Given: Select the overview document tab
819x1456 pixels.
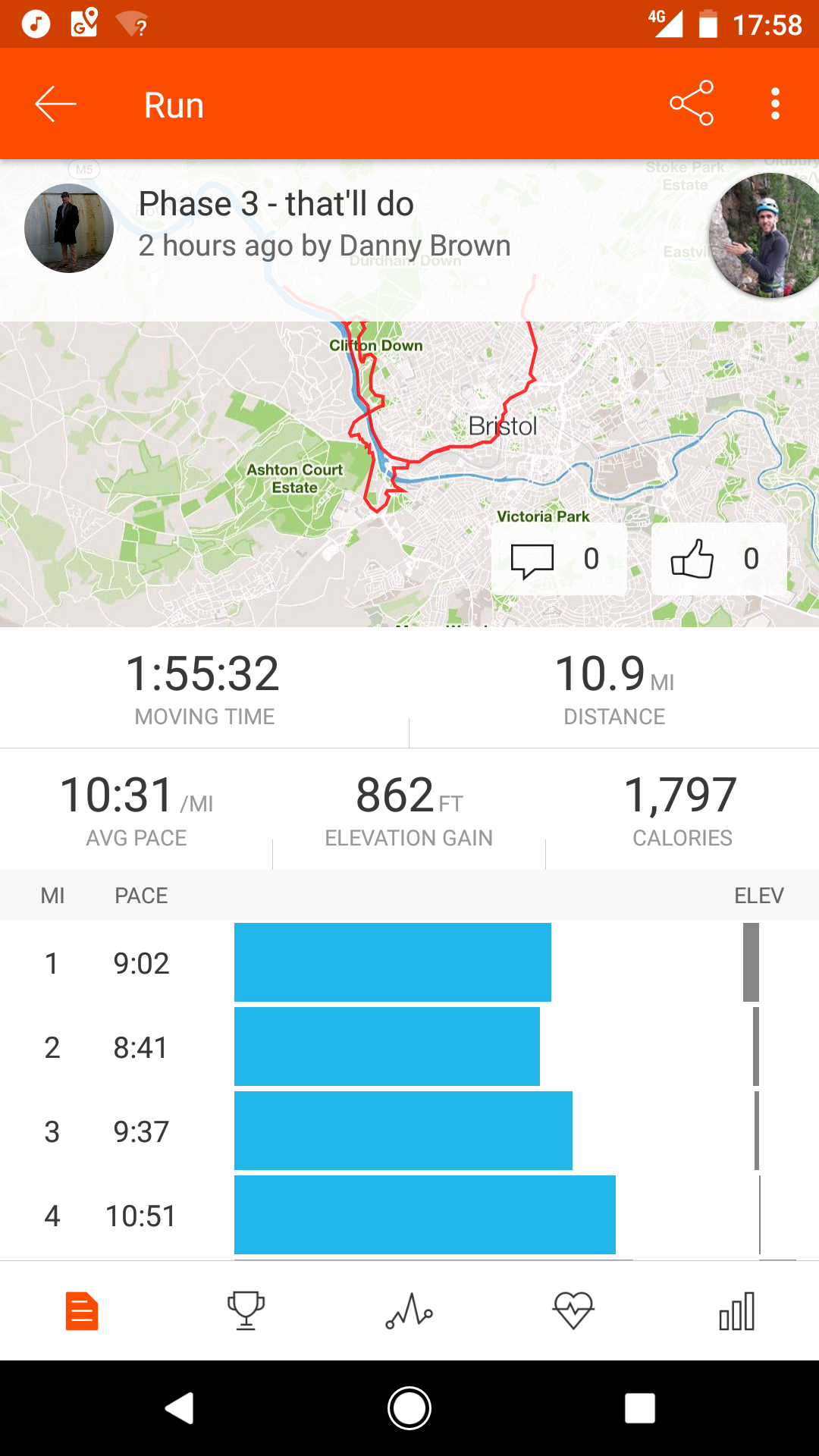Looking at the screenshot, I should tap(82, 1310).
